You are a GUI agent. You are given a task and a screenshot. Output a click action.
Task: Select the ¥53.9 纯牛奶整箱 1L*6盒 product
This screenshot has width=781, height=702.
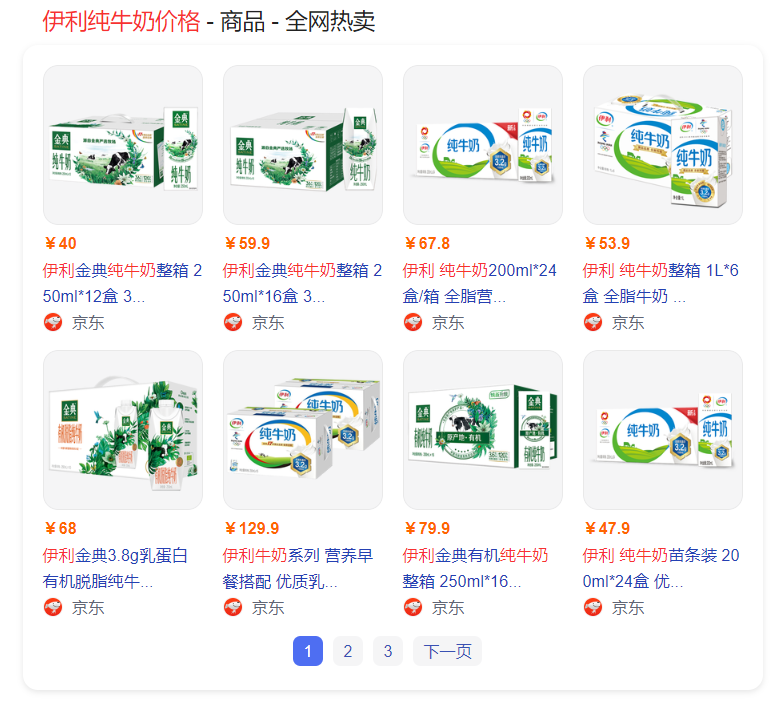(x=662, y=145)
